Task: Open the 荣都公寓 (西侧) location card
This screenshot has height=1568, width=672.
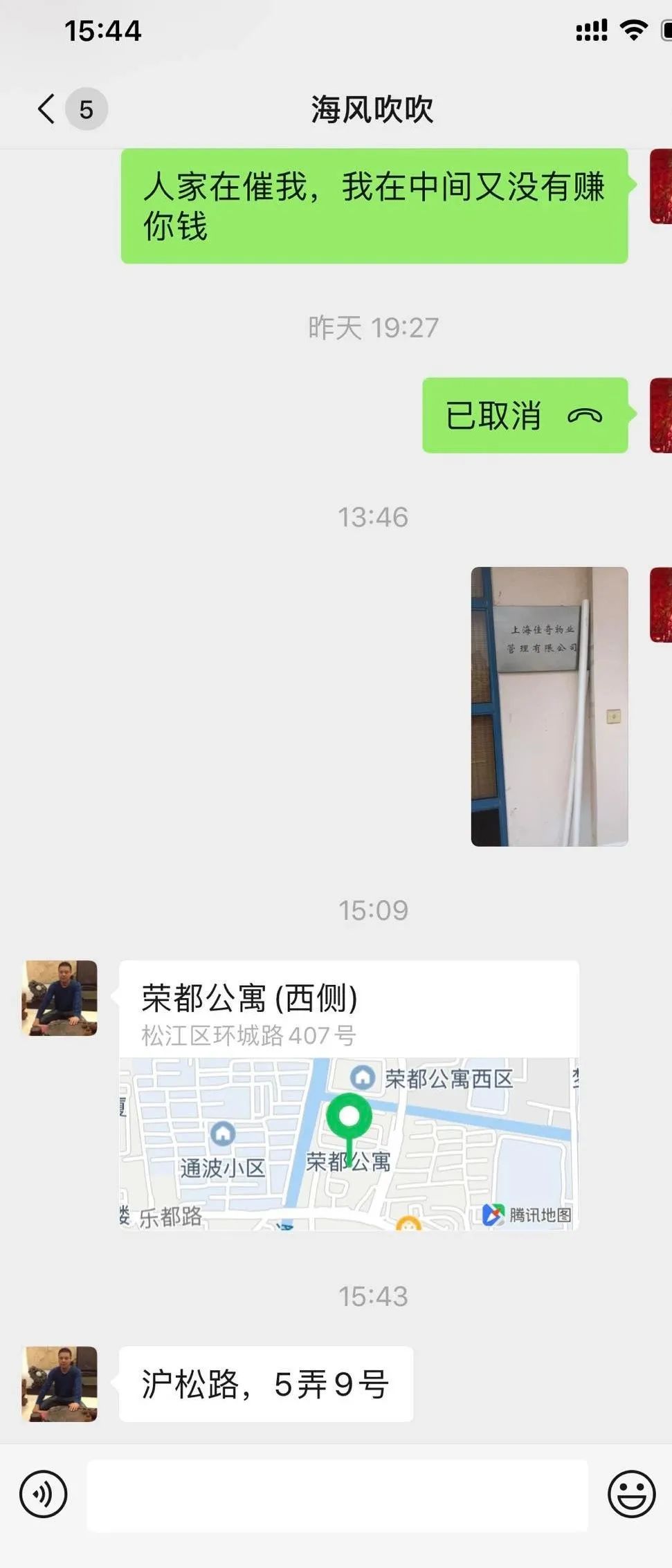Action: [x=349, y=1095]
